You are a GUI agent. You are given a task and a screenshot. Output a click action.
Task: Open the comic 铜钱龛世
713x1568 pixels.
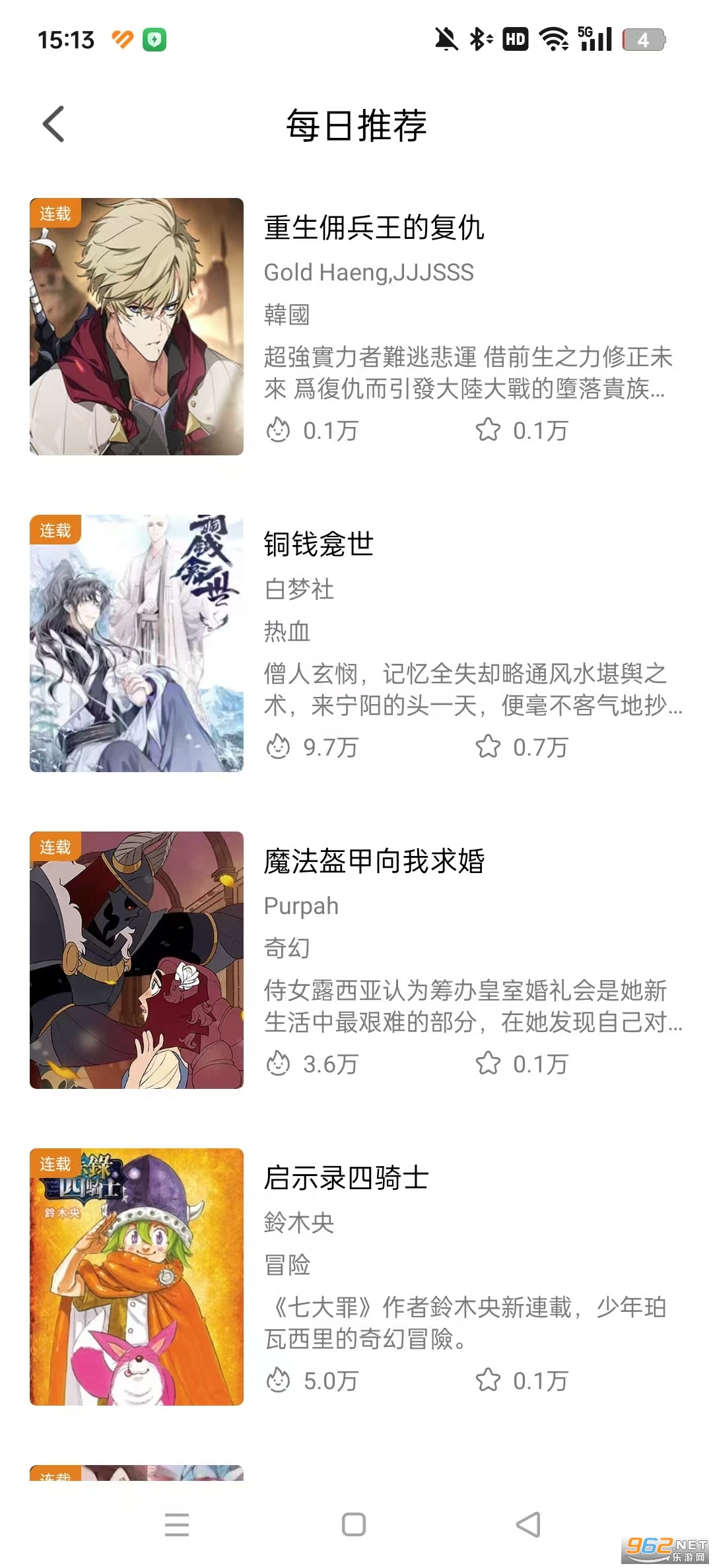pos(318,545)
